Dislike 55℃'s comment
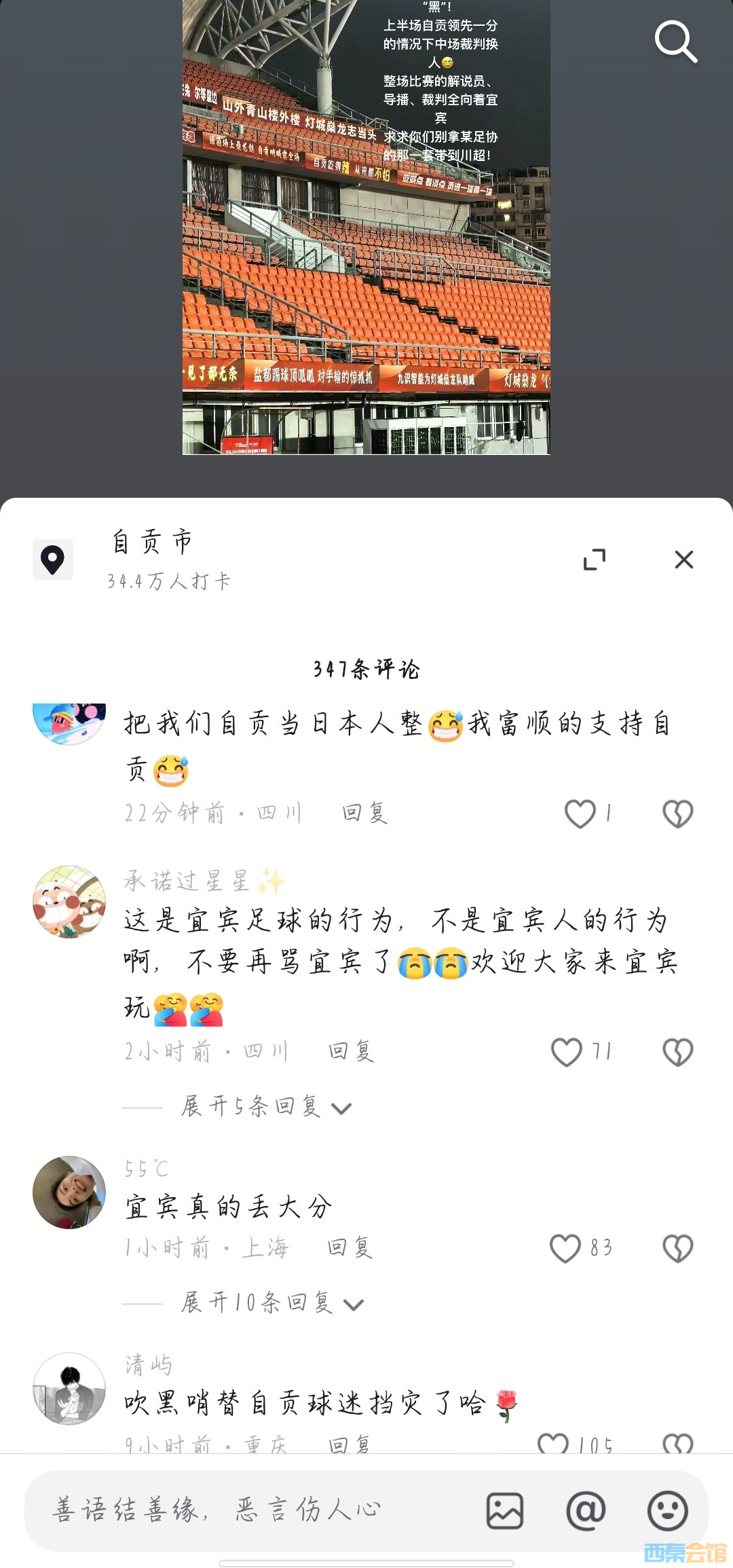The width and height of the screenshot is (733, 1568). (x=677, y=1248)
